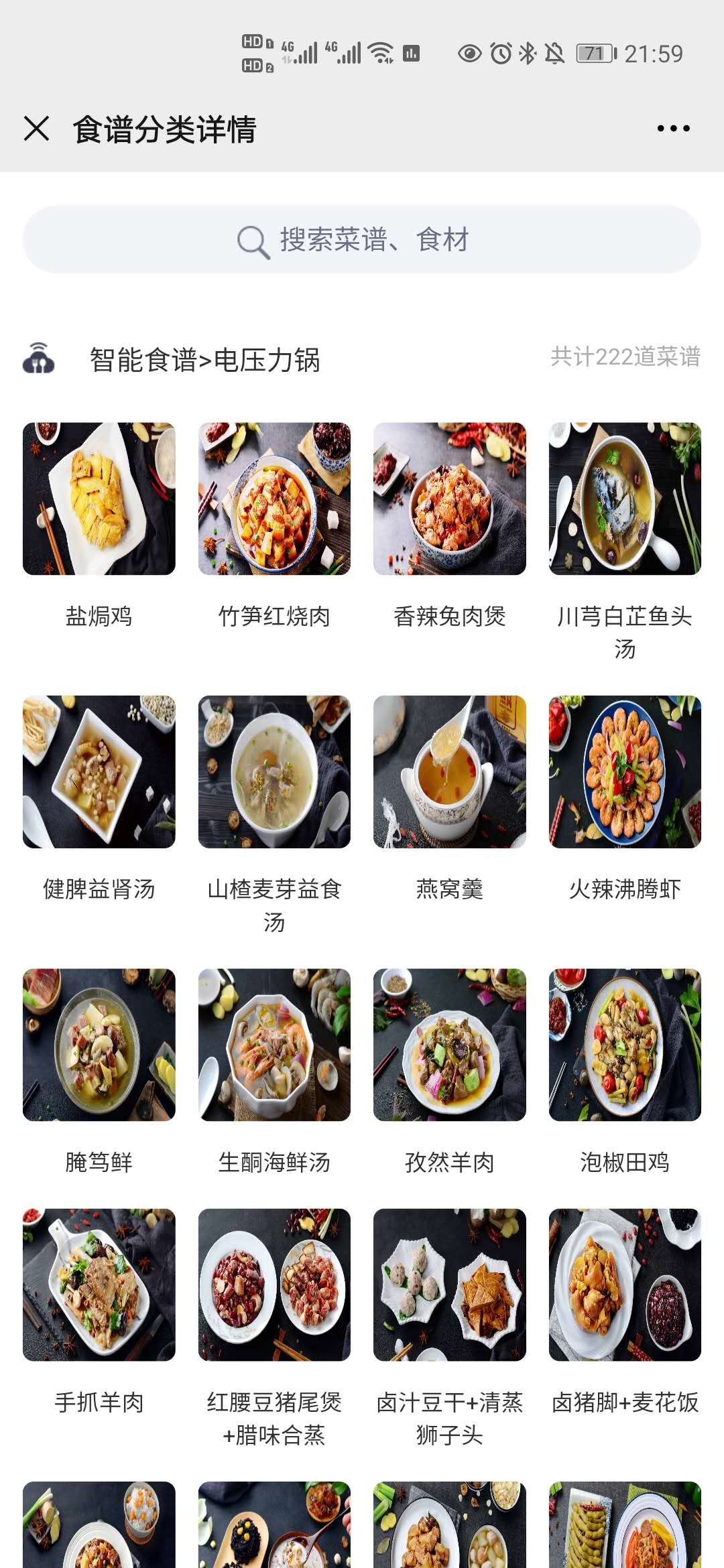This screenshot has height=1568, width=724.
Task: Open the 食谱分类详情 title bar
Action: [164, 129]
